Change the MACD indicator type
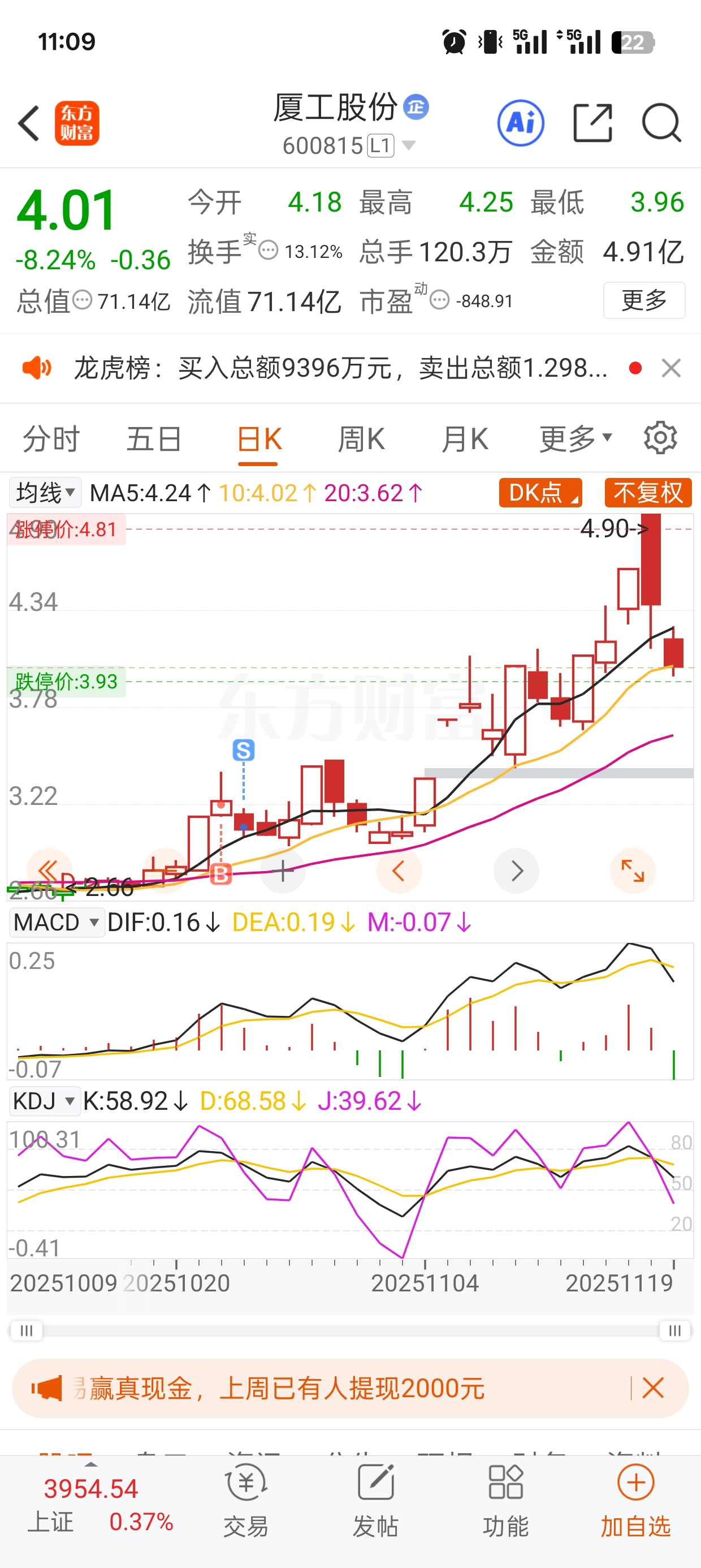This screenshot has width=701, height=1568. (55, 922)
